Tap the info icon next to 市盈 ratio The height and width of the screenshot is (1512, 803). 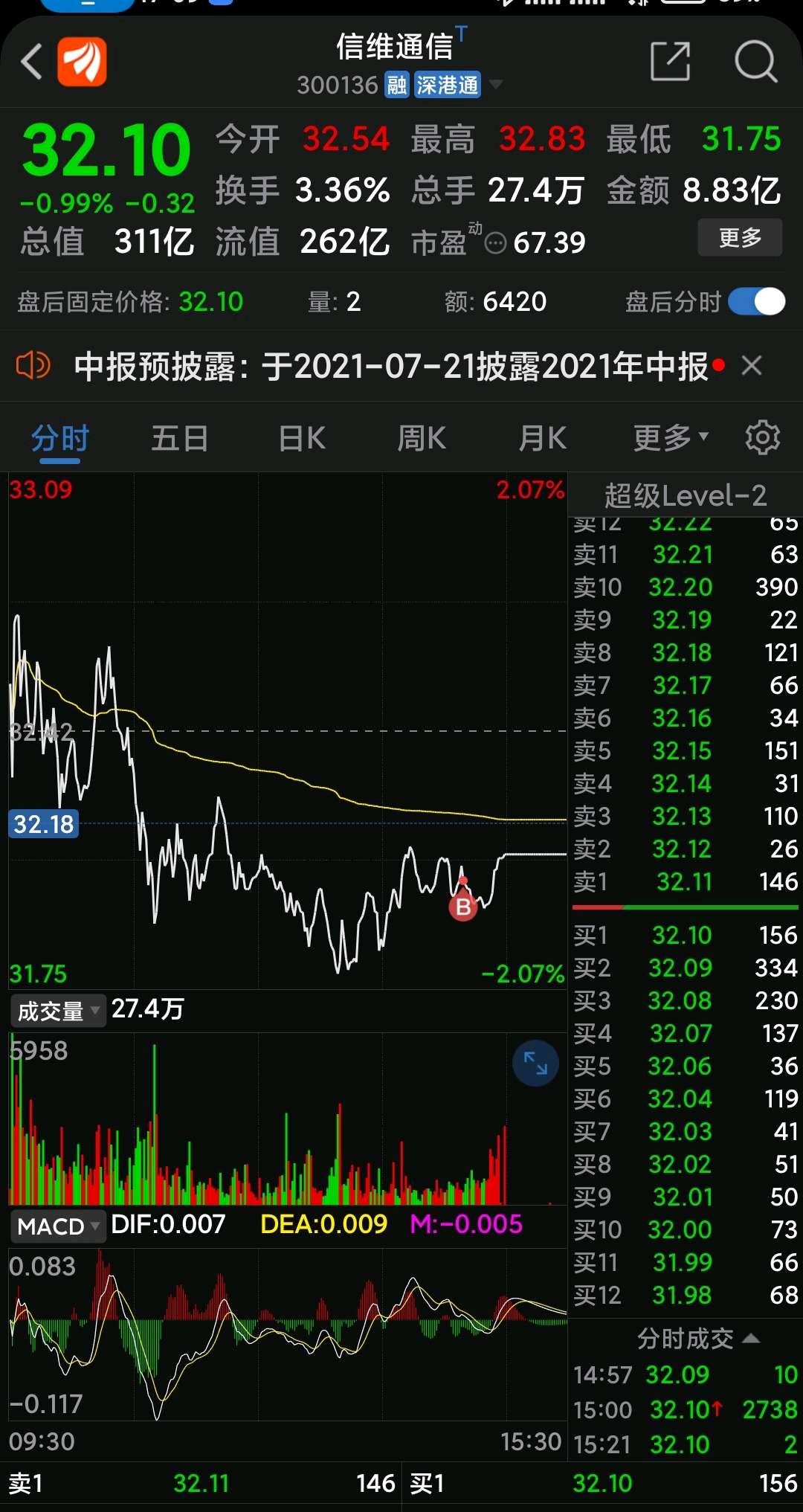point(494,242)
